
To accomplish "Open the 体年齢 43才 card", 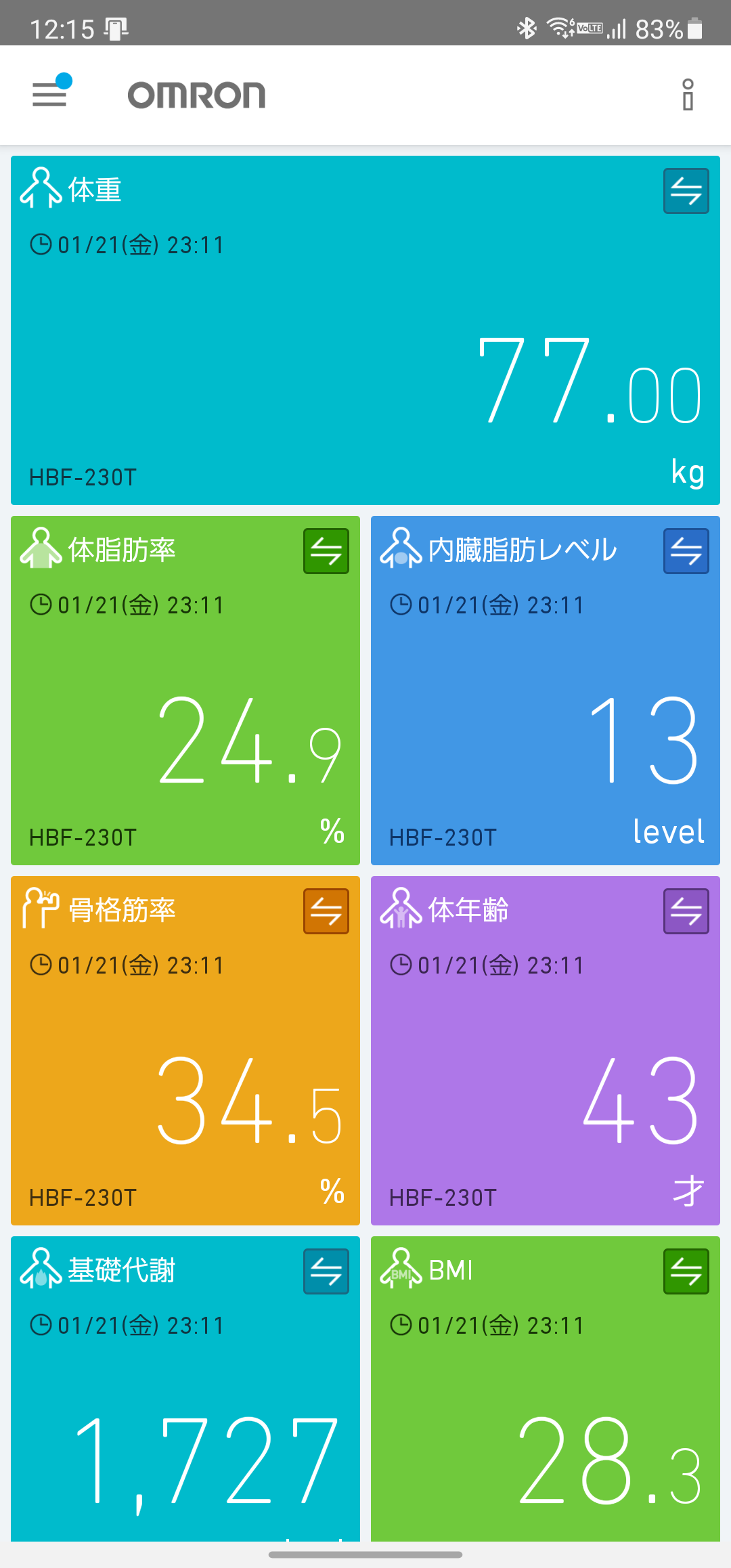I will 546,1051.
